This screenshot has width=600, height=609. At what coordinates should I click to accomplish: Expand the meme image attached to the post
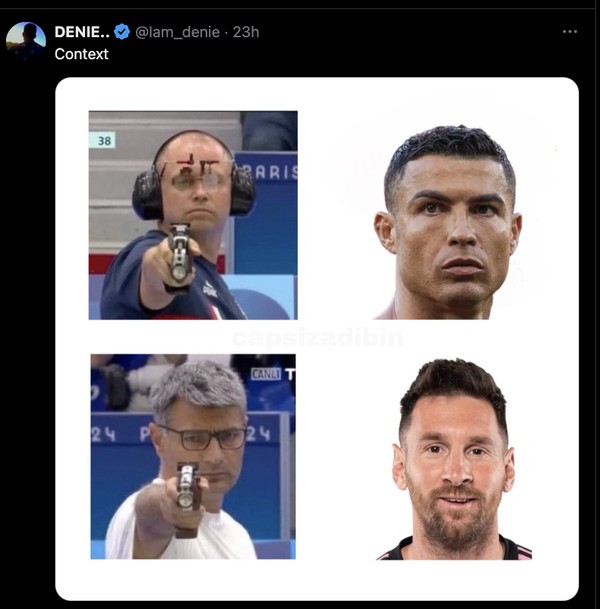[x=317, y=338]
